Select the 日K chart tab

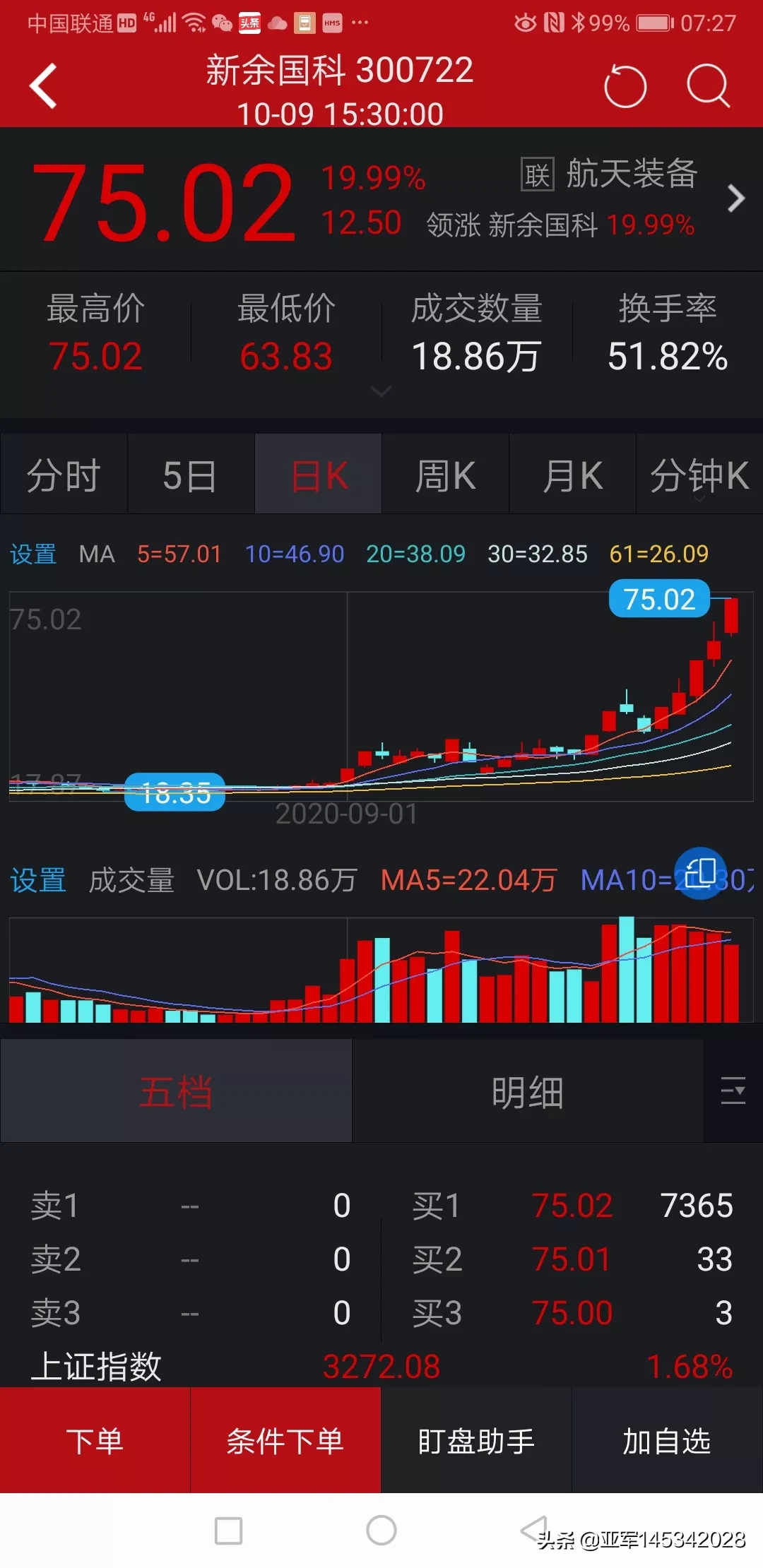[319, 475]
